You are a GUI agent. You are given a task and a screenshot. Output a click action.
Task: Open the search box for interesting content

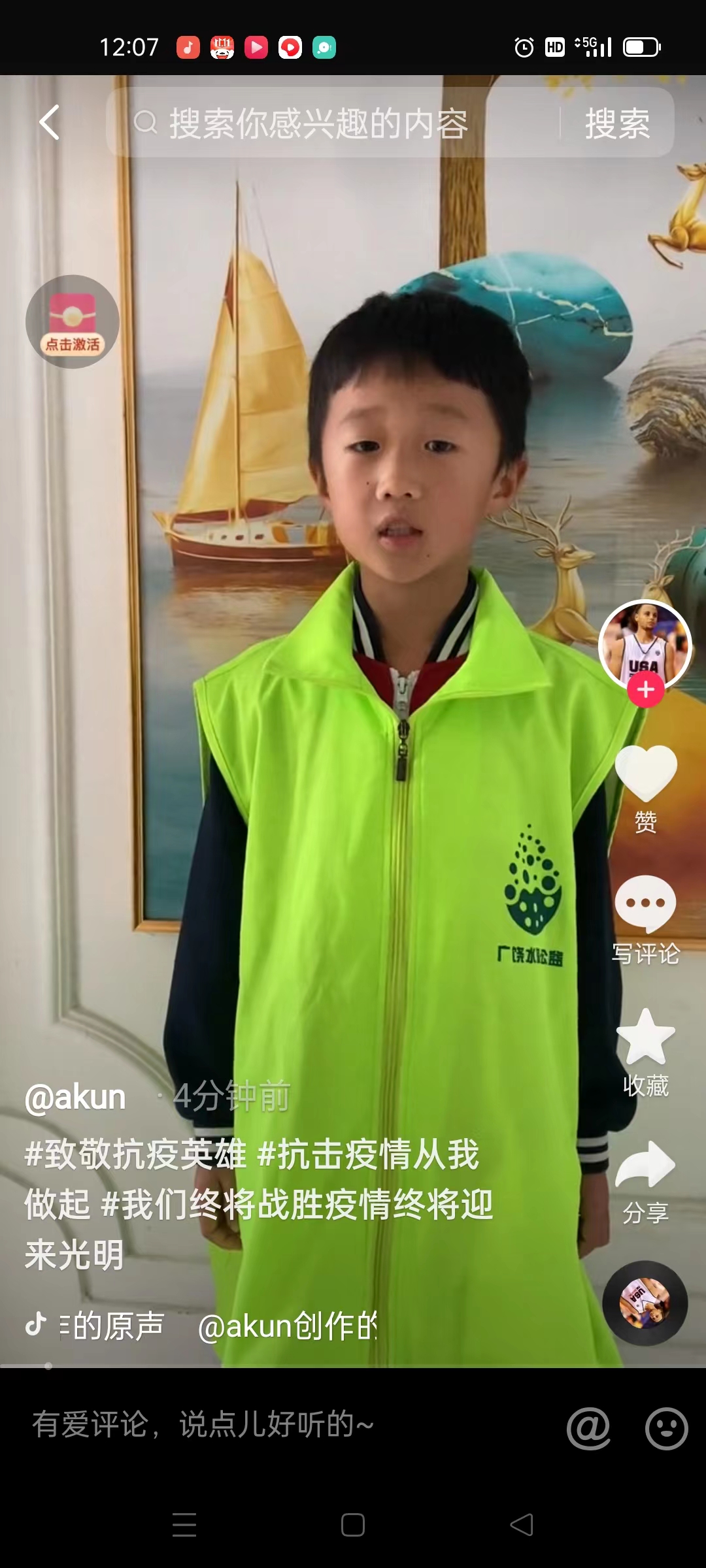(333, 123)
